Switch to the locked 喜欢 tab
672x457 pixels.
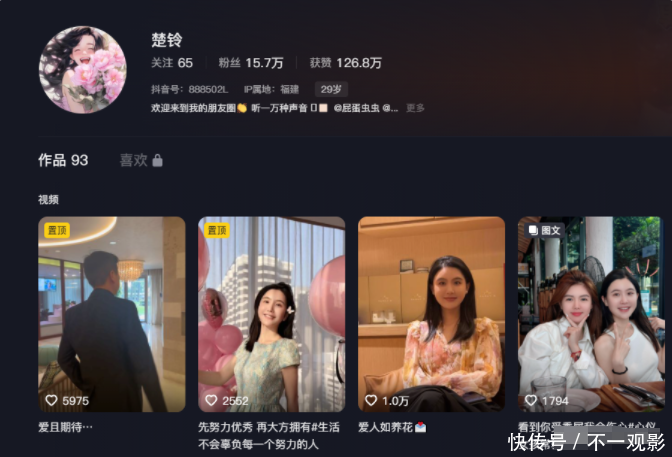pyautogui.click(x=140, y=160)
